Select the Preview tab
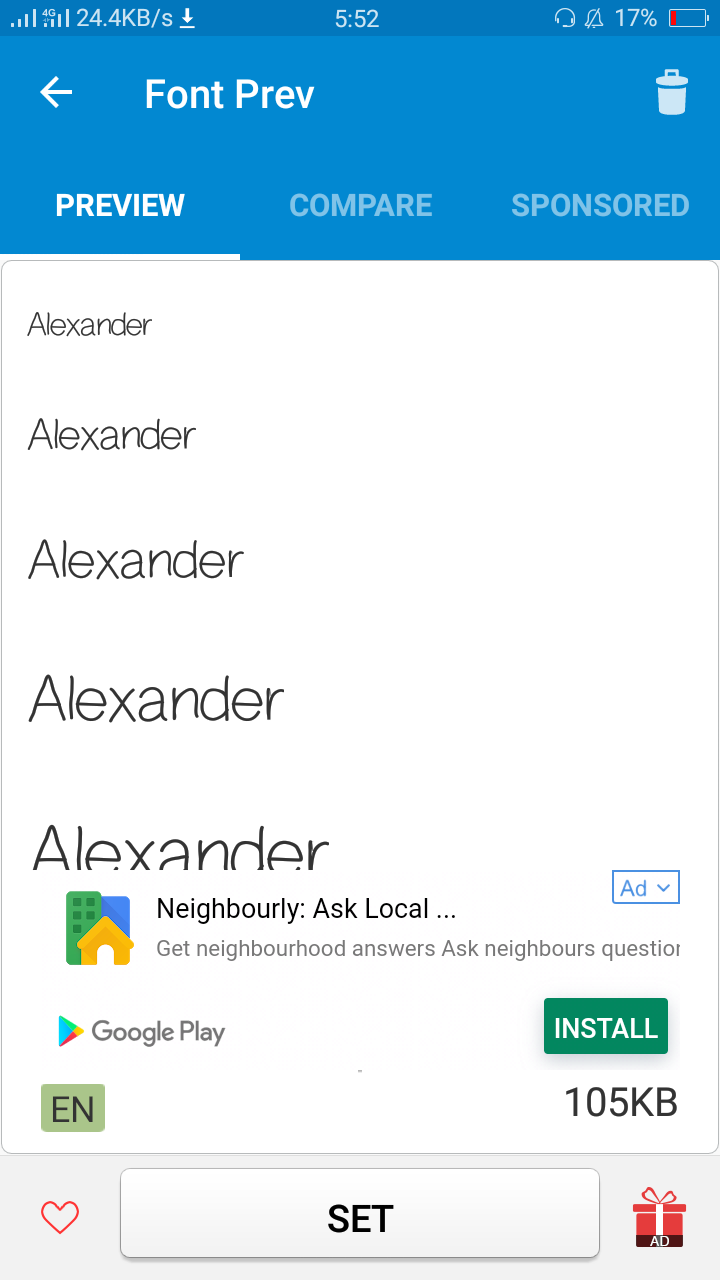 tap(120, 205)
